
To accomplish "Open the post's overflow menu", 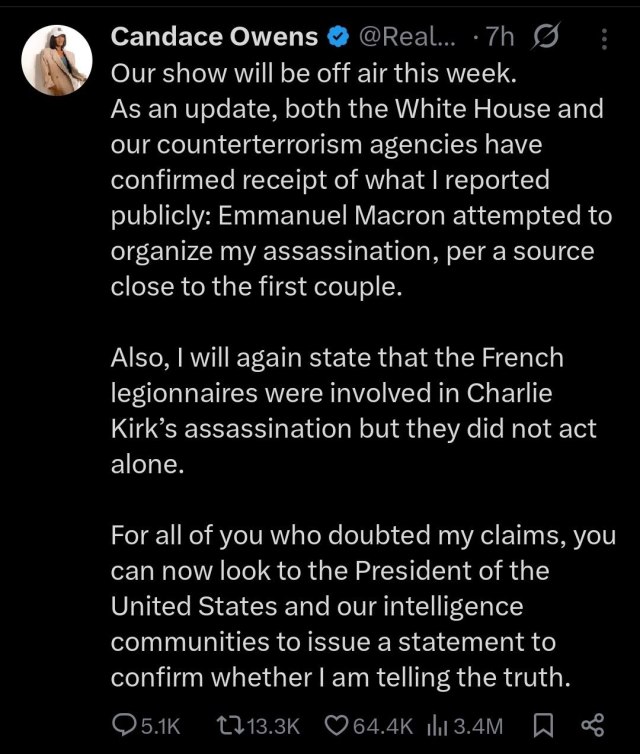I will pos(603,39).
